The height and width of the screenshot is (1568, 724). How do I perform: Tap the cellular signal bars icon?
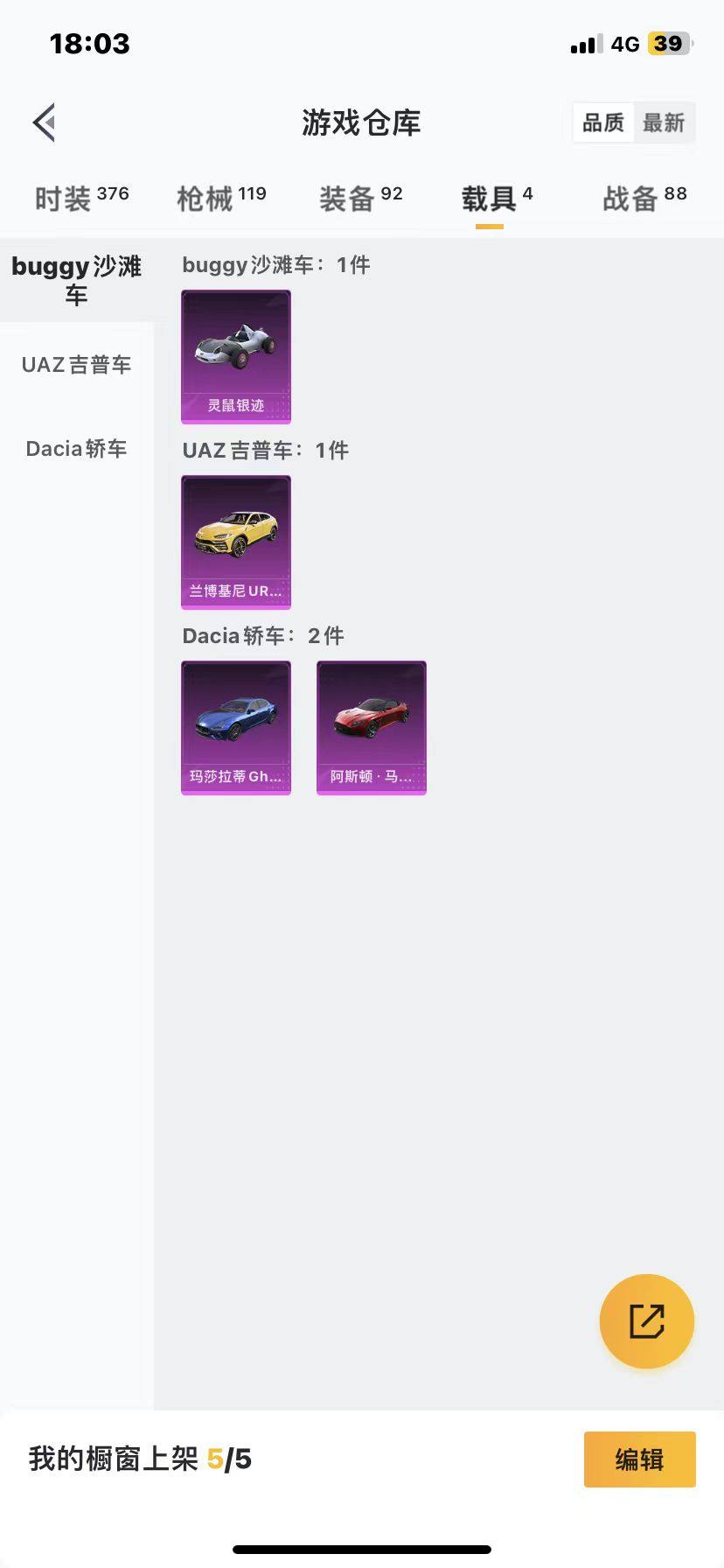(584, 43)
